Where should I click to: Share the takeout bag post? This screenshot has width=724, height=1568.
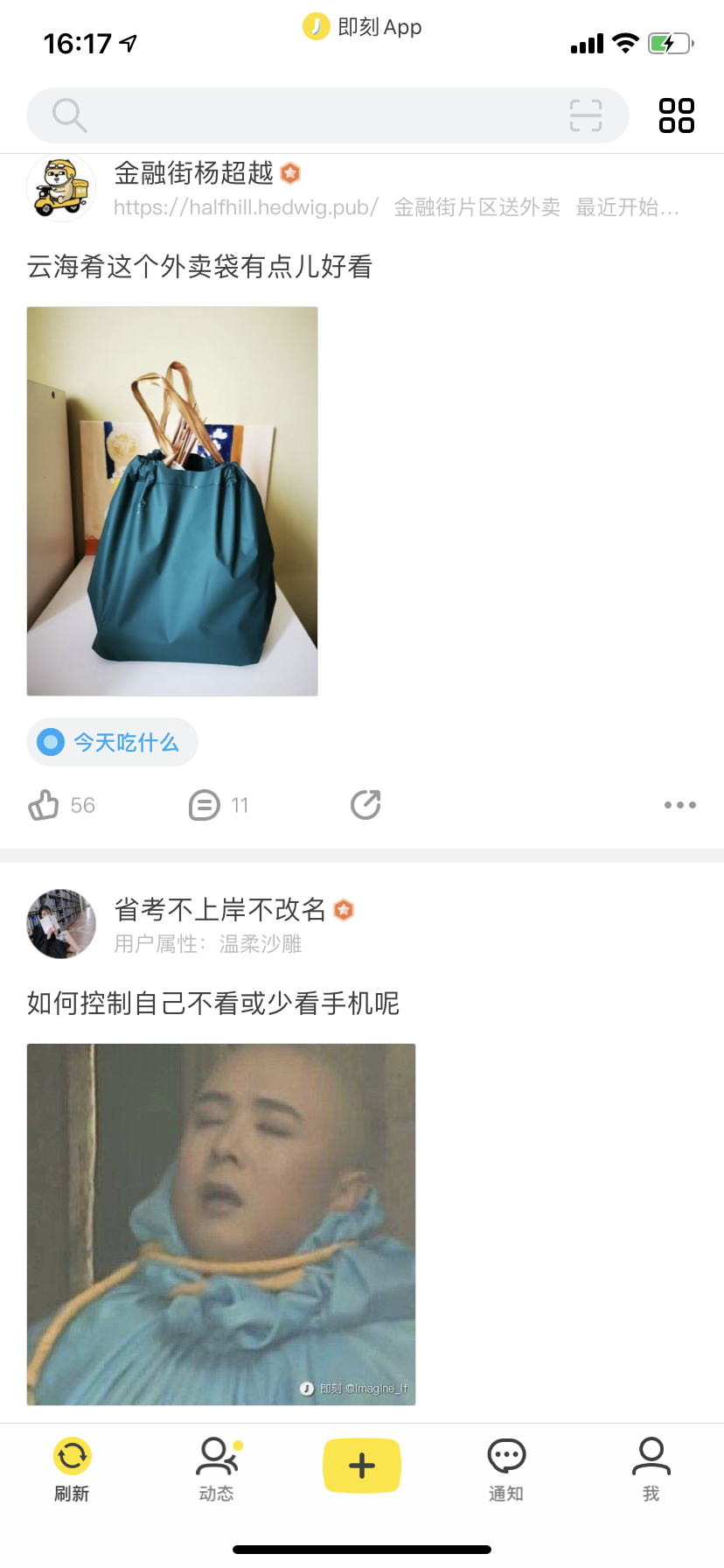pyautogui.click(x=365, y=805)
